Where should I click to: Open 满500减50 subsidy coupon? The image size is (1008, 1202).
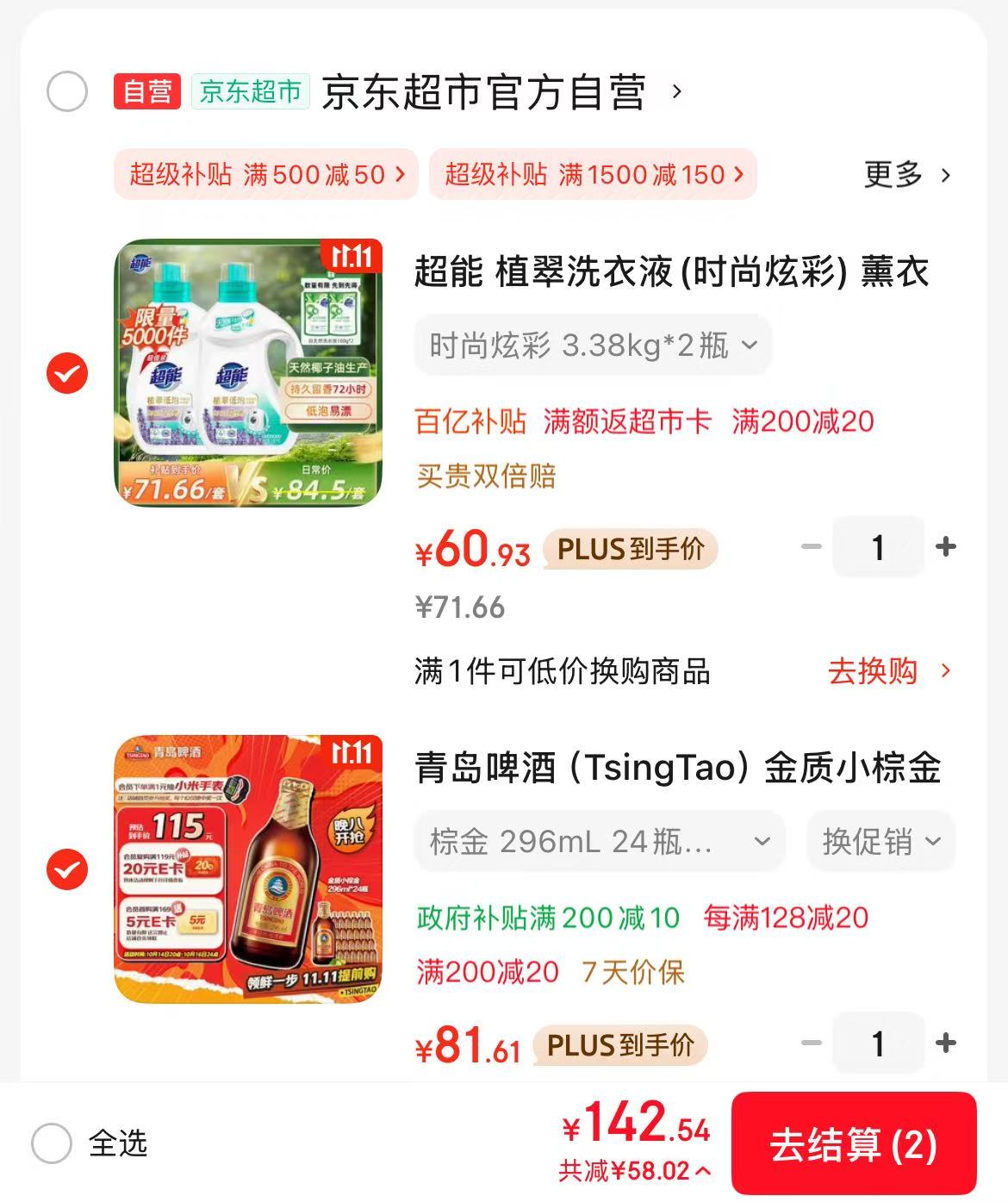coord(266,175)
